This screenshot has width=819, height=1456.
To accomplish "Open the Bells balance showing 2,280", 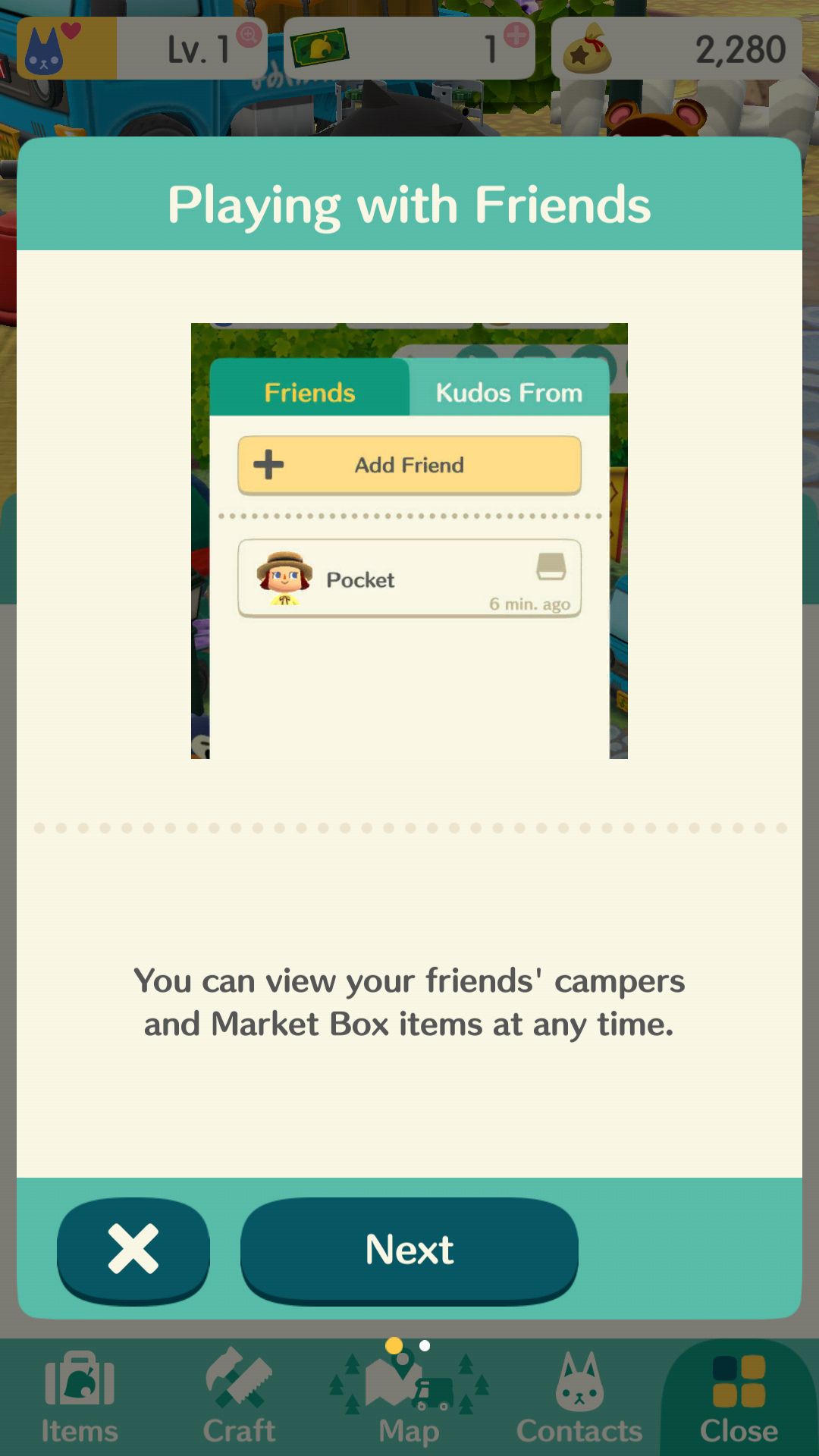I will [x=676, y=49].
